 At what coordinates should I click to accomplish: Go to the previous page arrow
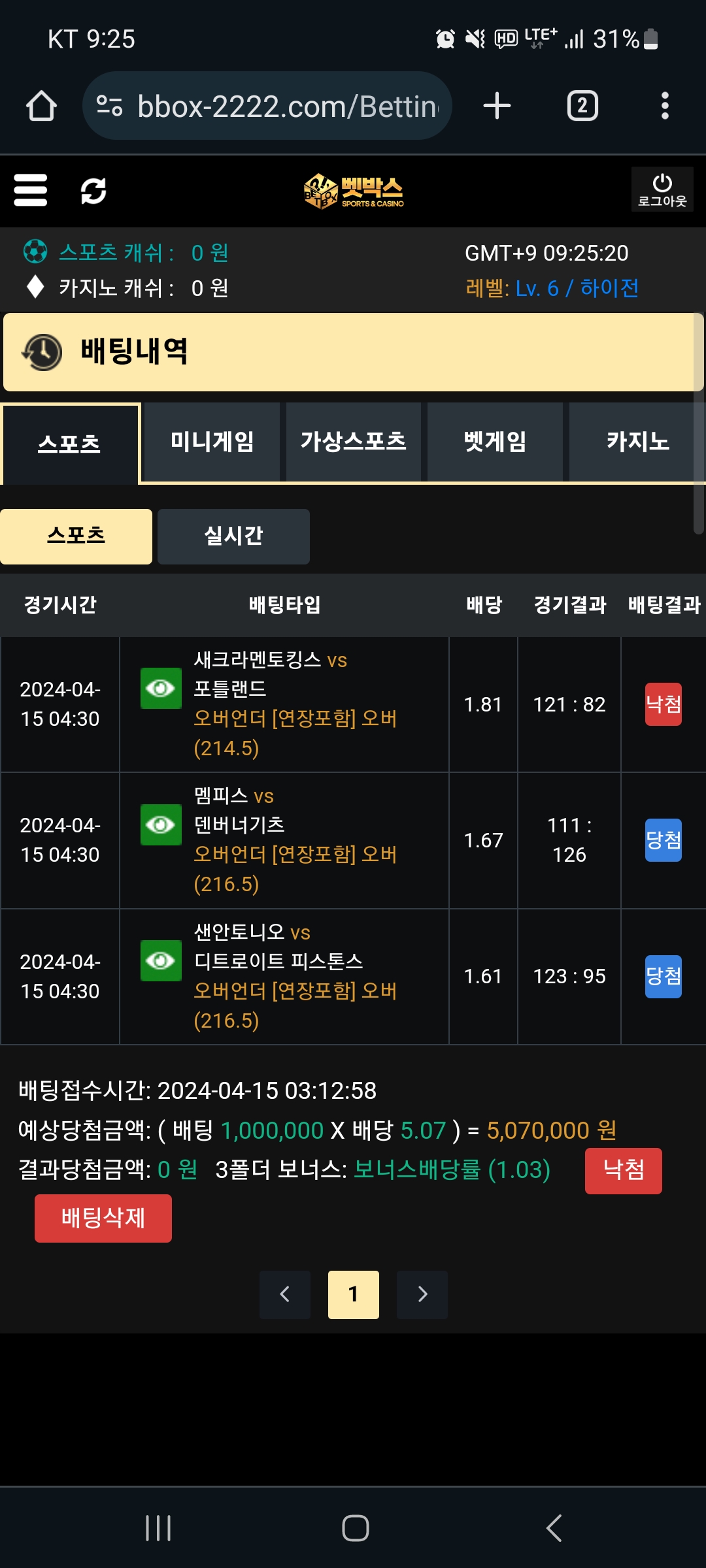[285, 1295]
